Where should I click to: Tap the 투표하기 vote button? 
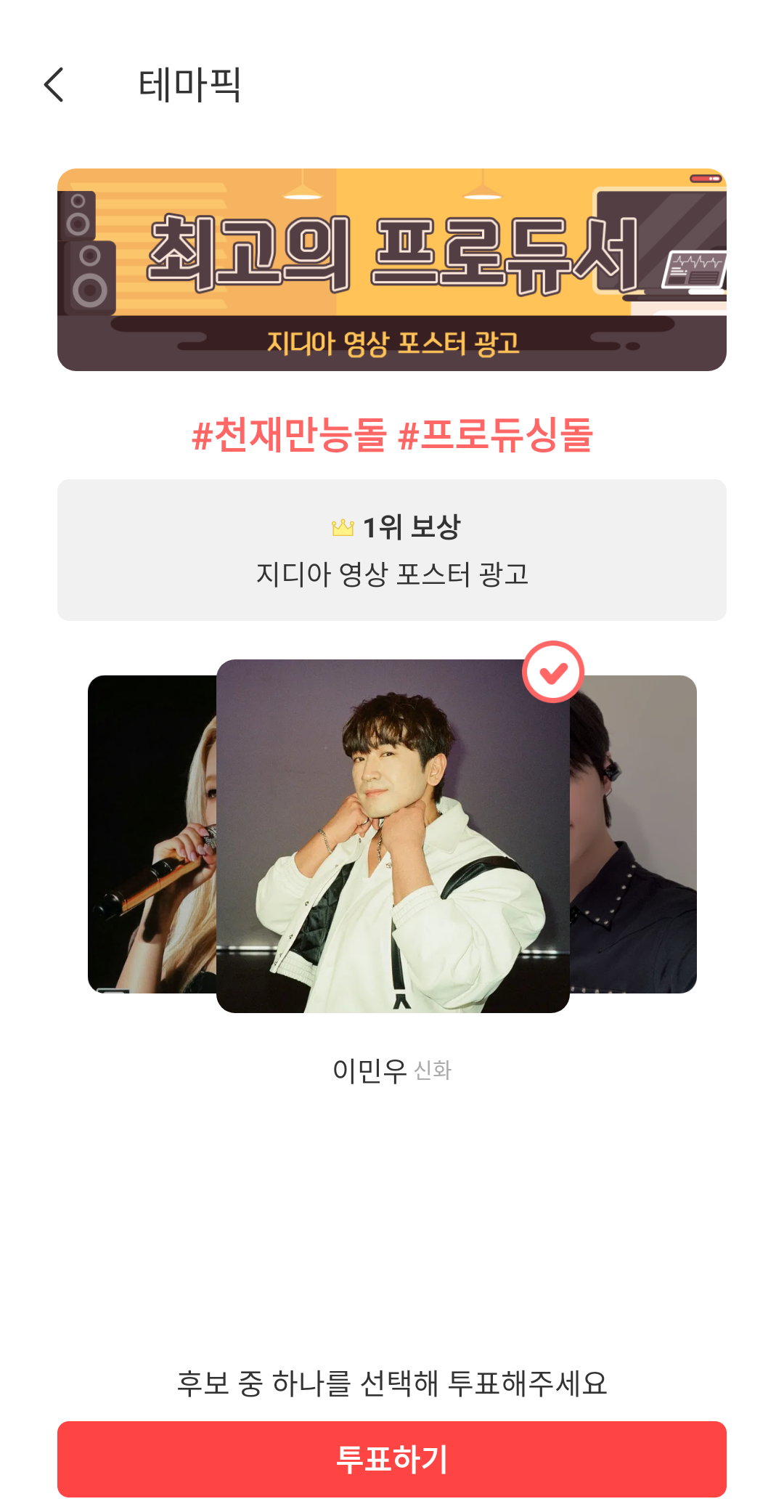point(392,1459)
